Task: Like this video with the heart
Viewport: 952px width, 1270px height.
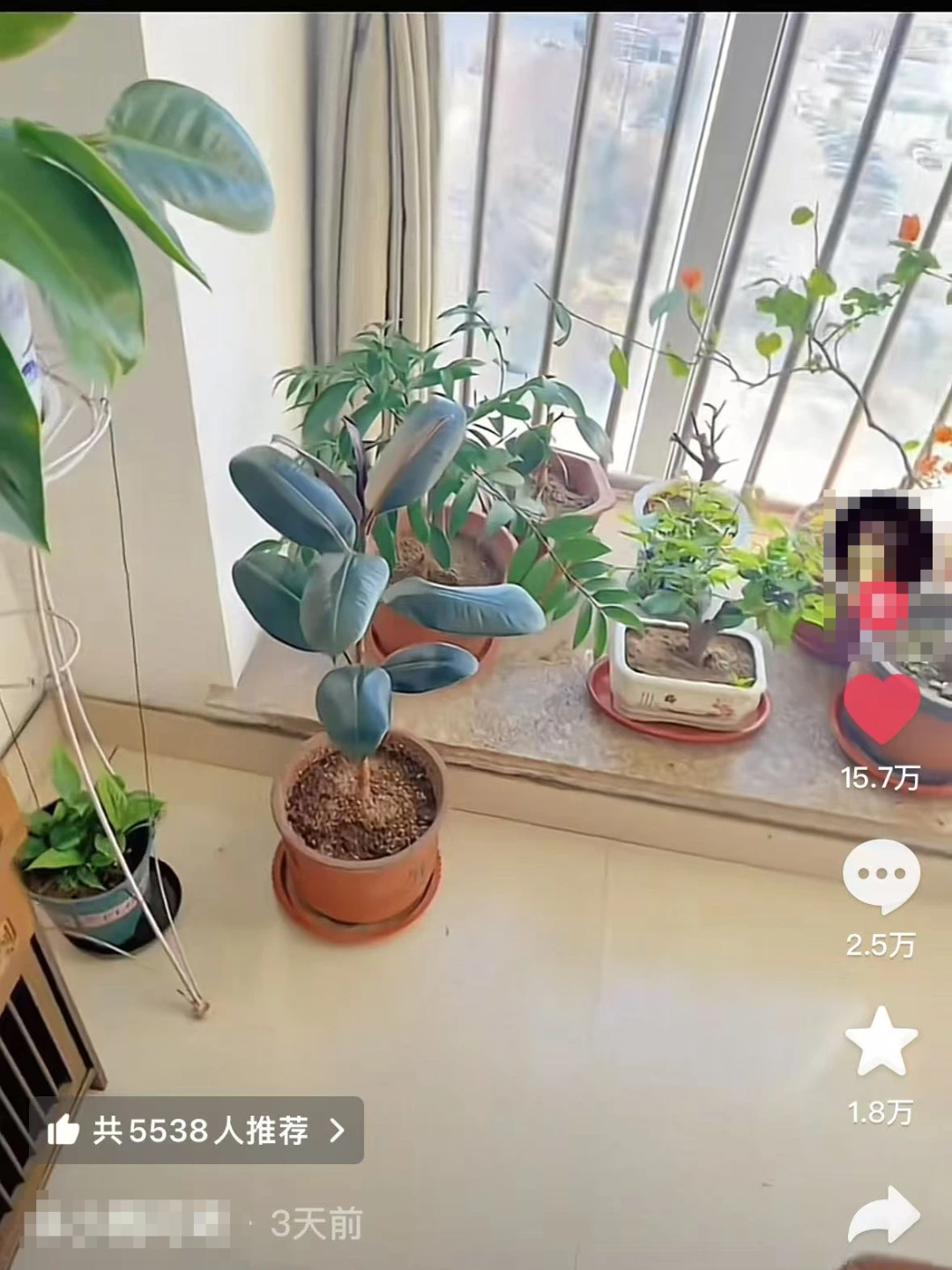Action: tap(881, 707)
